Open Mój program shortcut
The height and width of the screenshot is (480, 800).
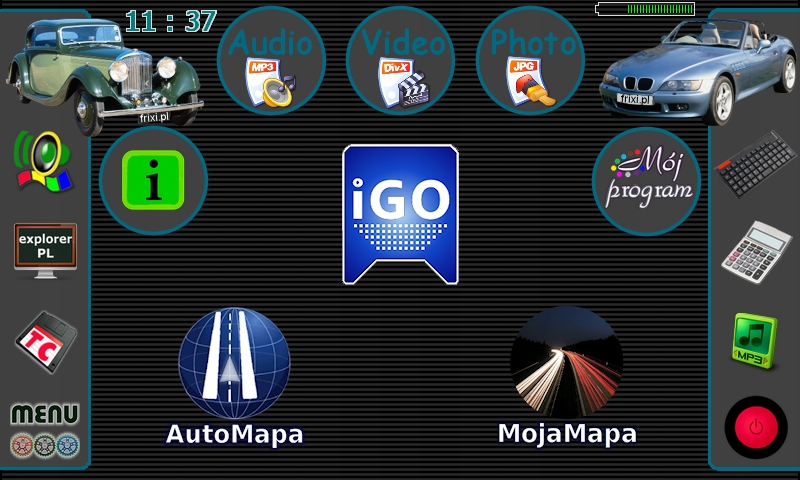tap(646, 181)
